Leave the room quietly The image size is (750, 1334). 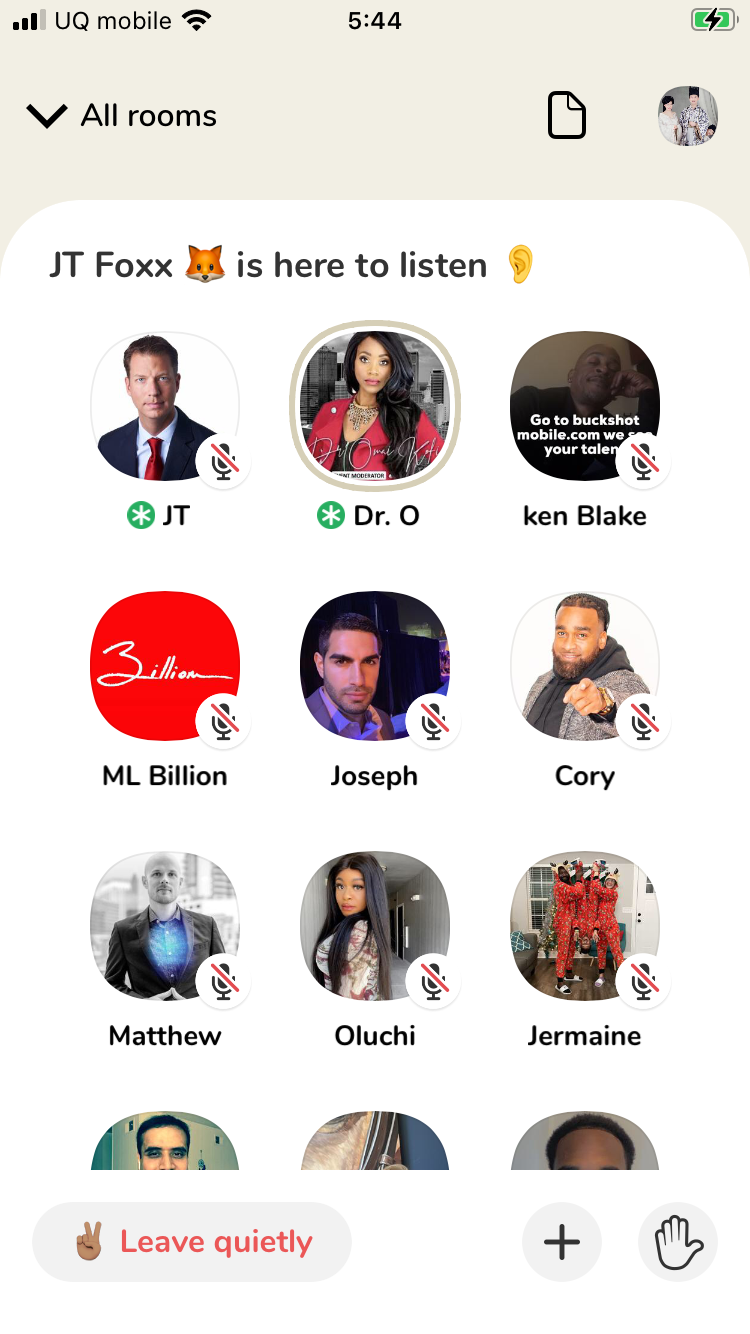point(192,1242)
